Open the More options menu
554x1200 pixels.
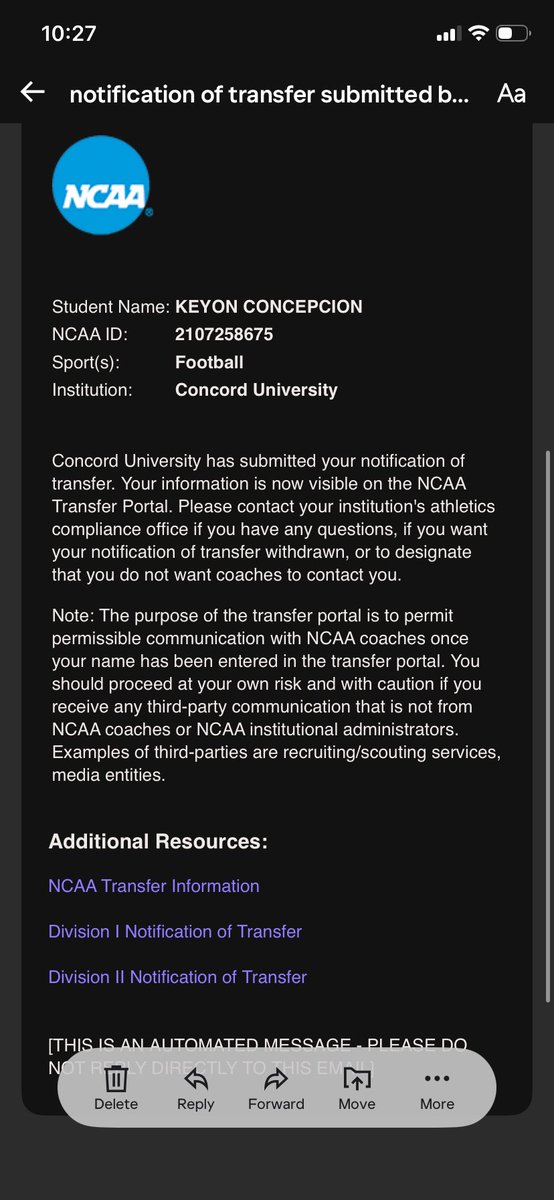pyautogui.click(x=437, y=1088)
